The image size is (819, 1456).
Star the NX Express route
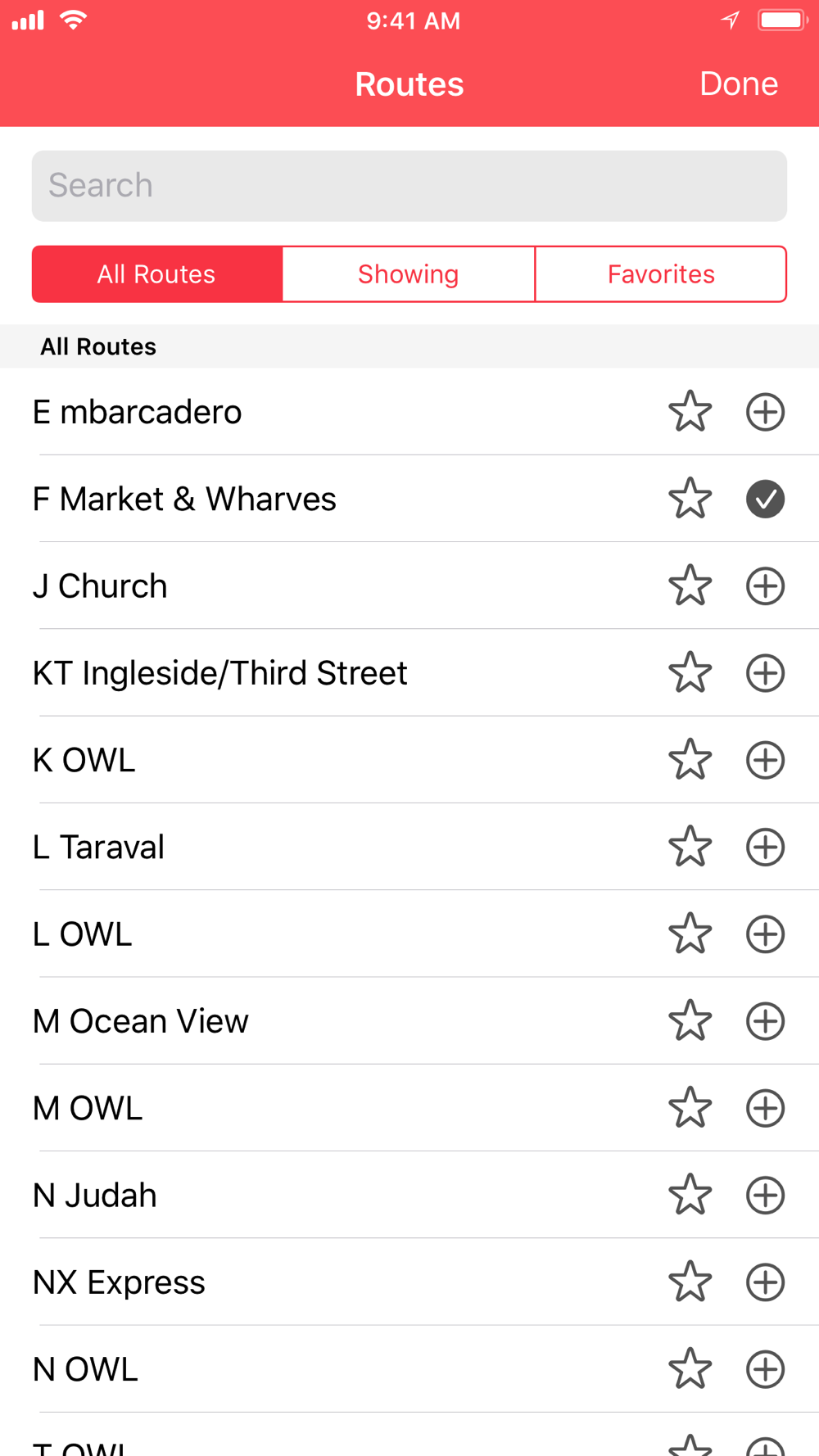[x=690, y=1282]
